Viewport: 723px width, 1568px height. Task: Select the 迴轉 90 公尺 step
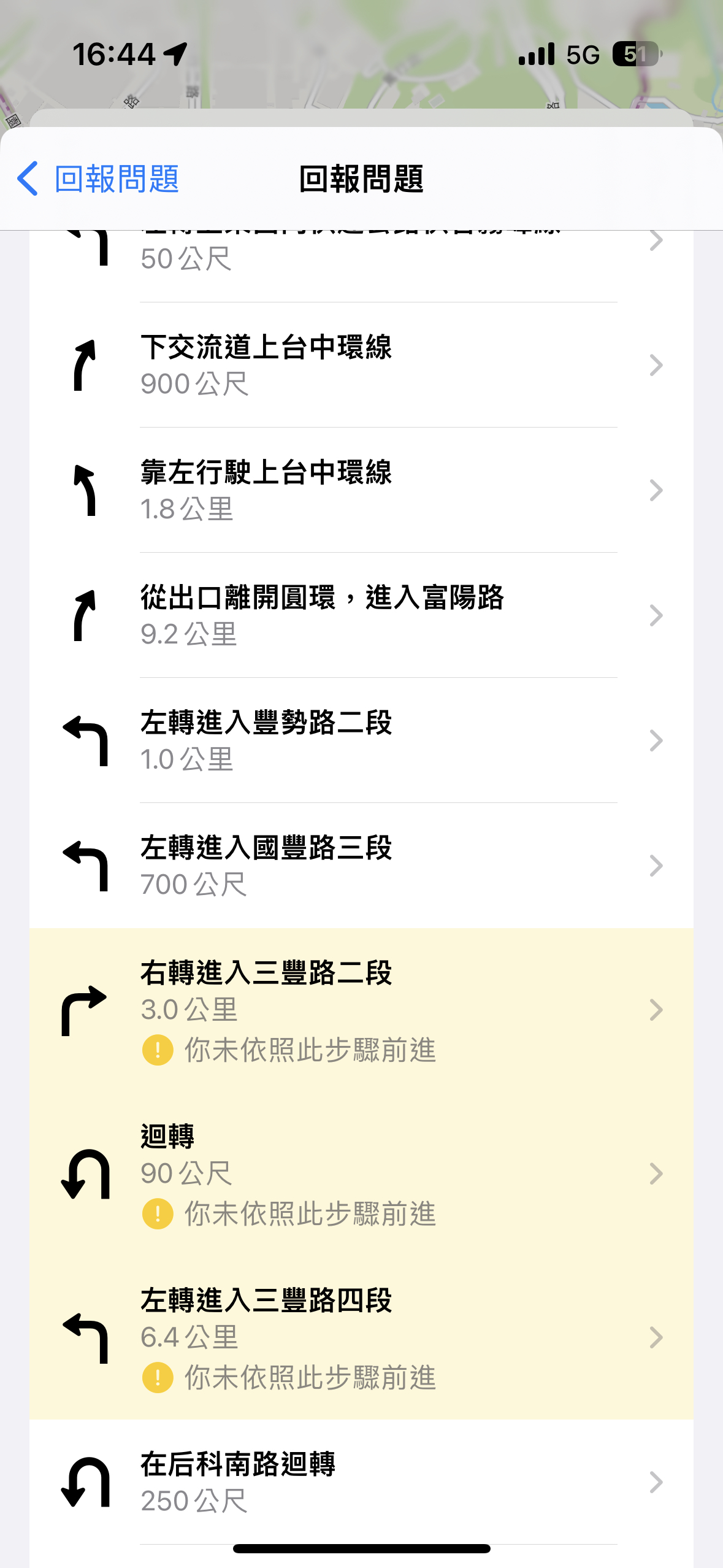tap(361, 1174)
